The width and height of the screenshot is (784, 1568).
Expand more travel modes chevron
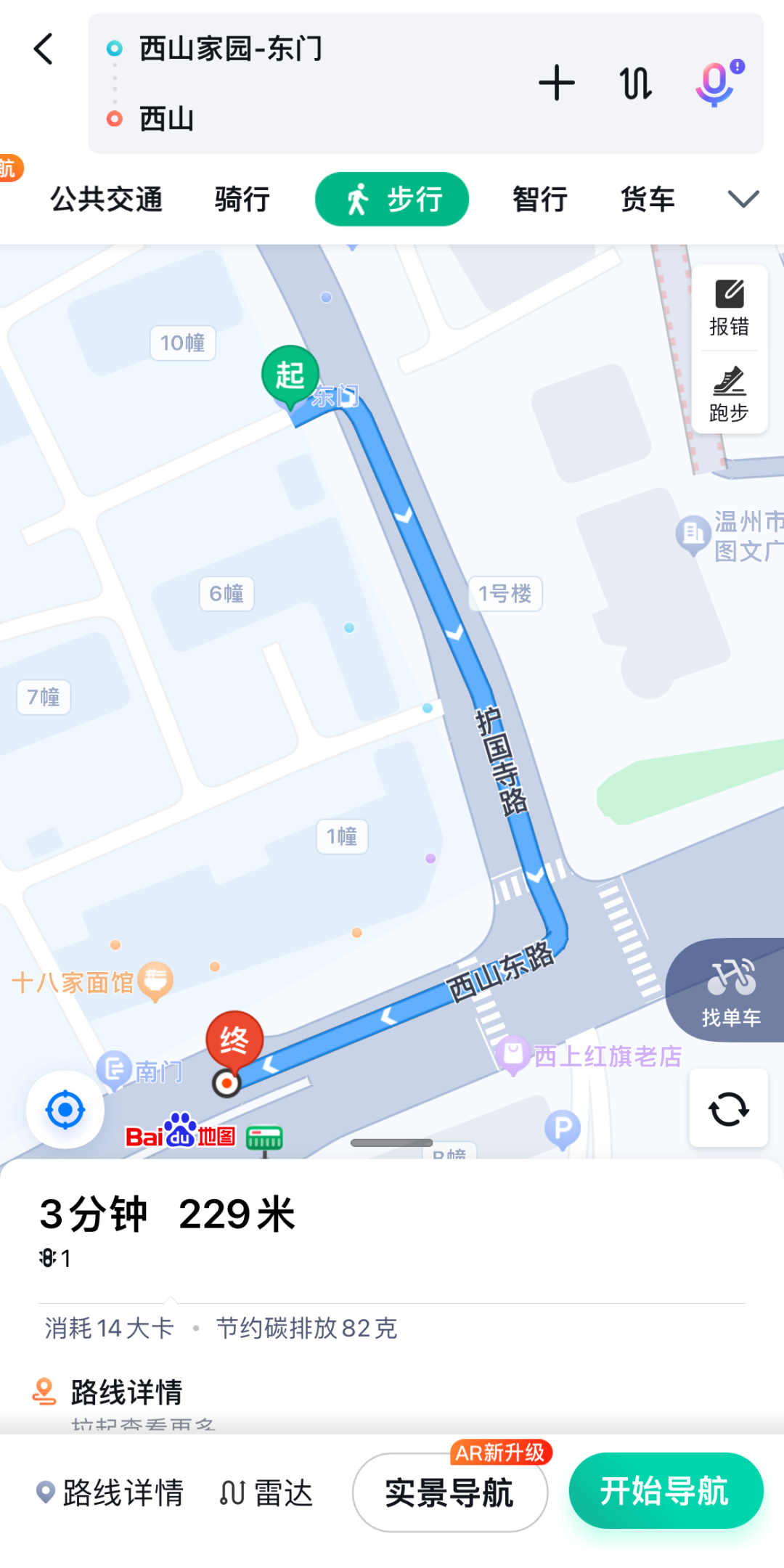click(743, 199)
